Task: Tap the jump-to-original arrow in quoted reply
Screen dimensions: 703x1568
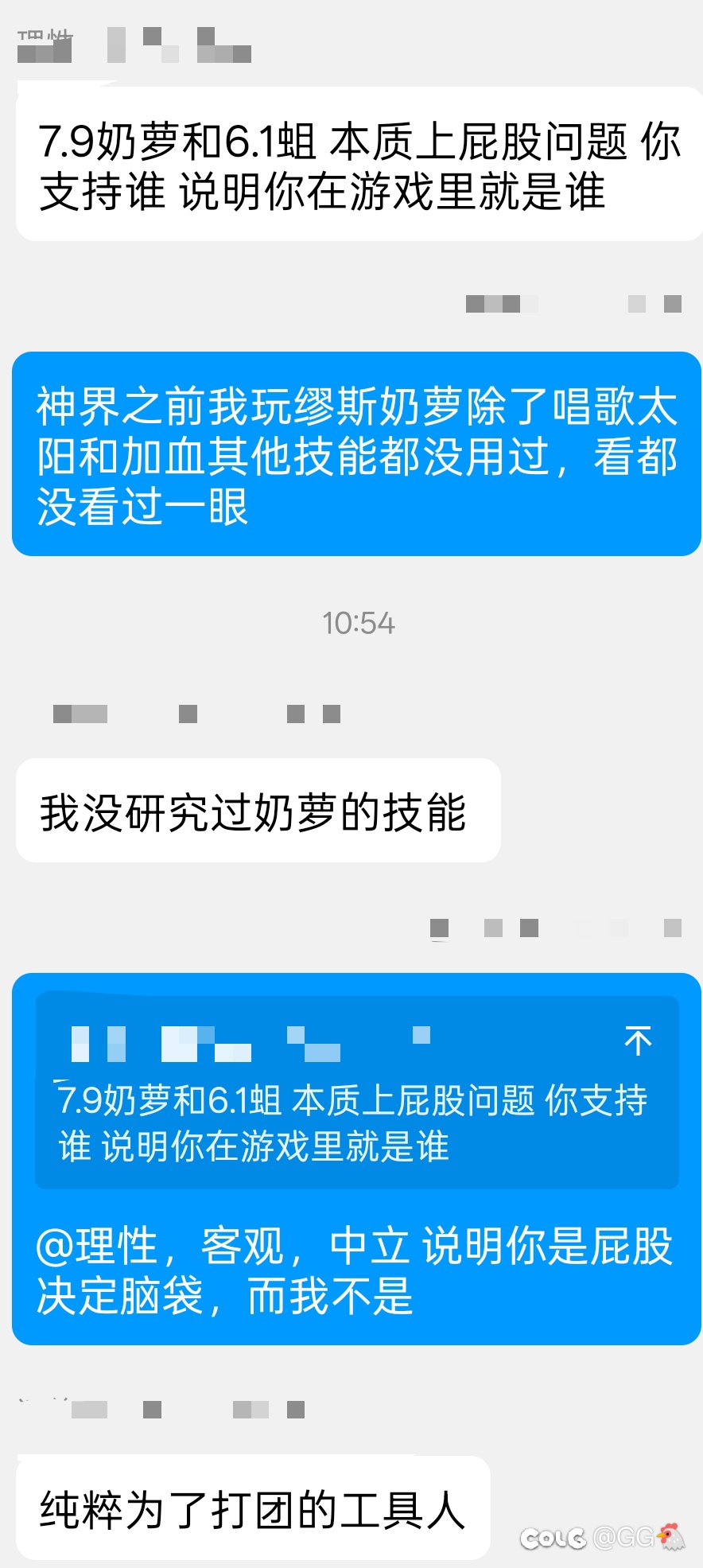Action: 638,1040
